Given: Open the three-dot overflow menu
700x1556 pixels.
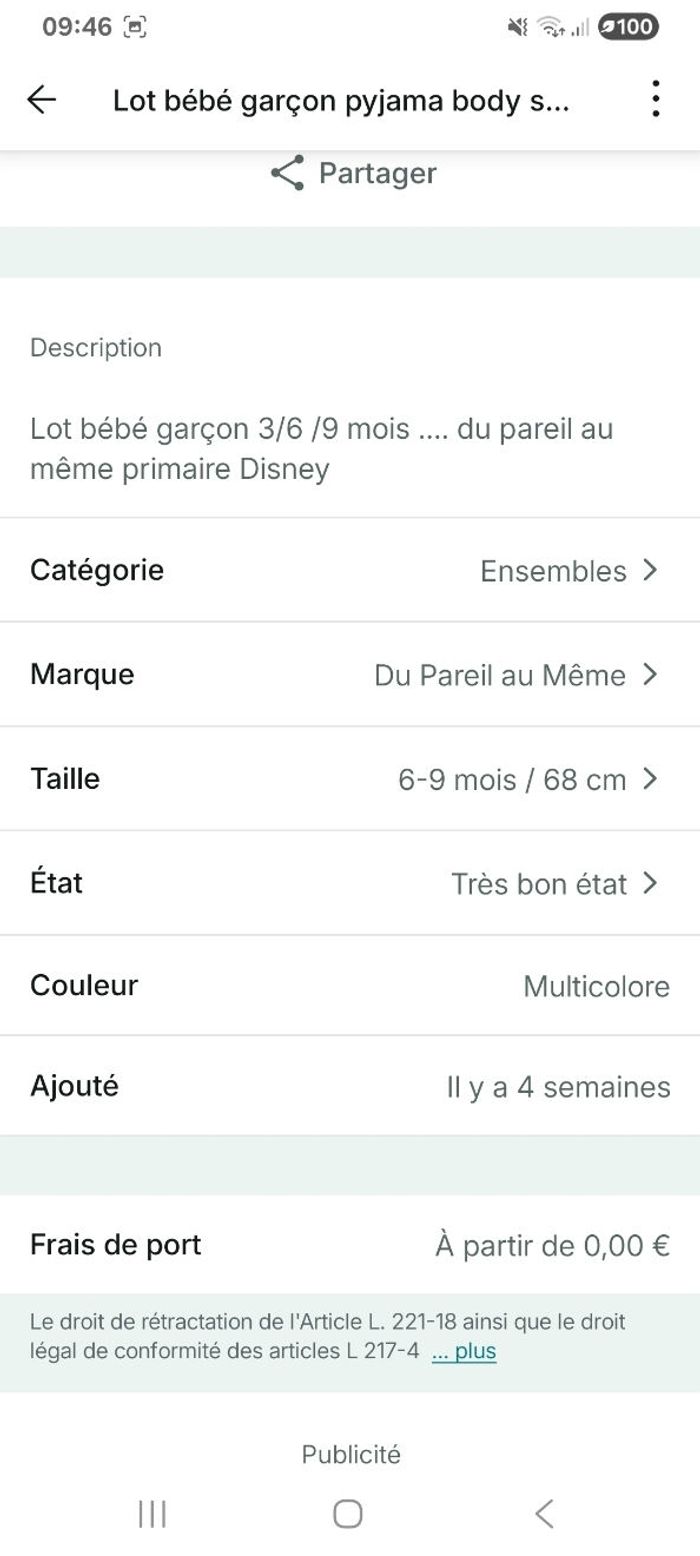Looking at the screenshot, I should pyautogui.click(x=655, y=100).
